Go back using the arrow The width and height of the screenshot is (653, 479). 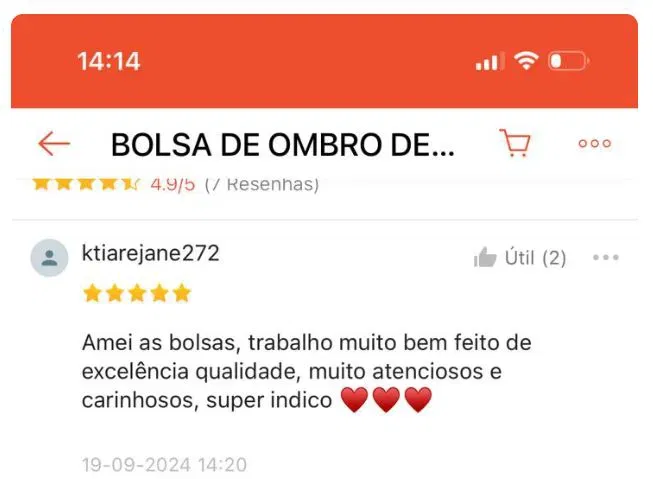point(53,143)
